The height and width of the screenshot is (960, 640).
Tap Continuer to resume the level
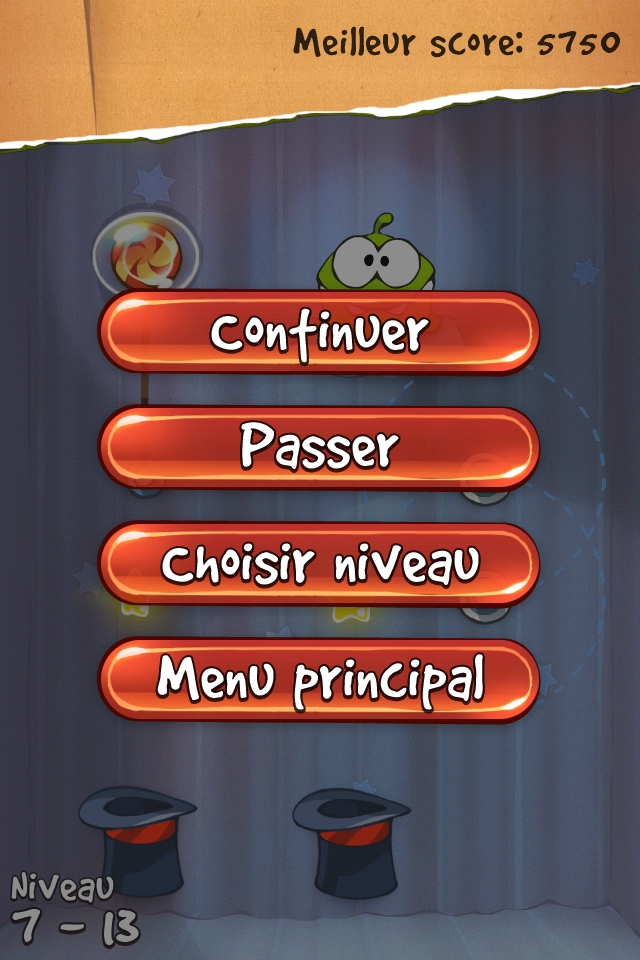(x=319, y=333)
